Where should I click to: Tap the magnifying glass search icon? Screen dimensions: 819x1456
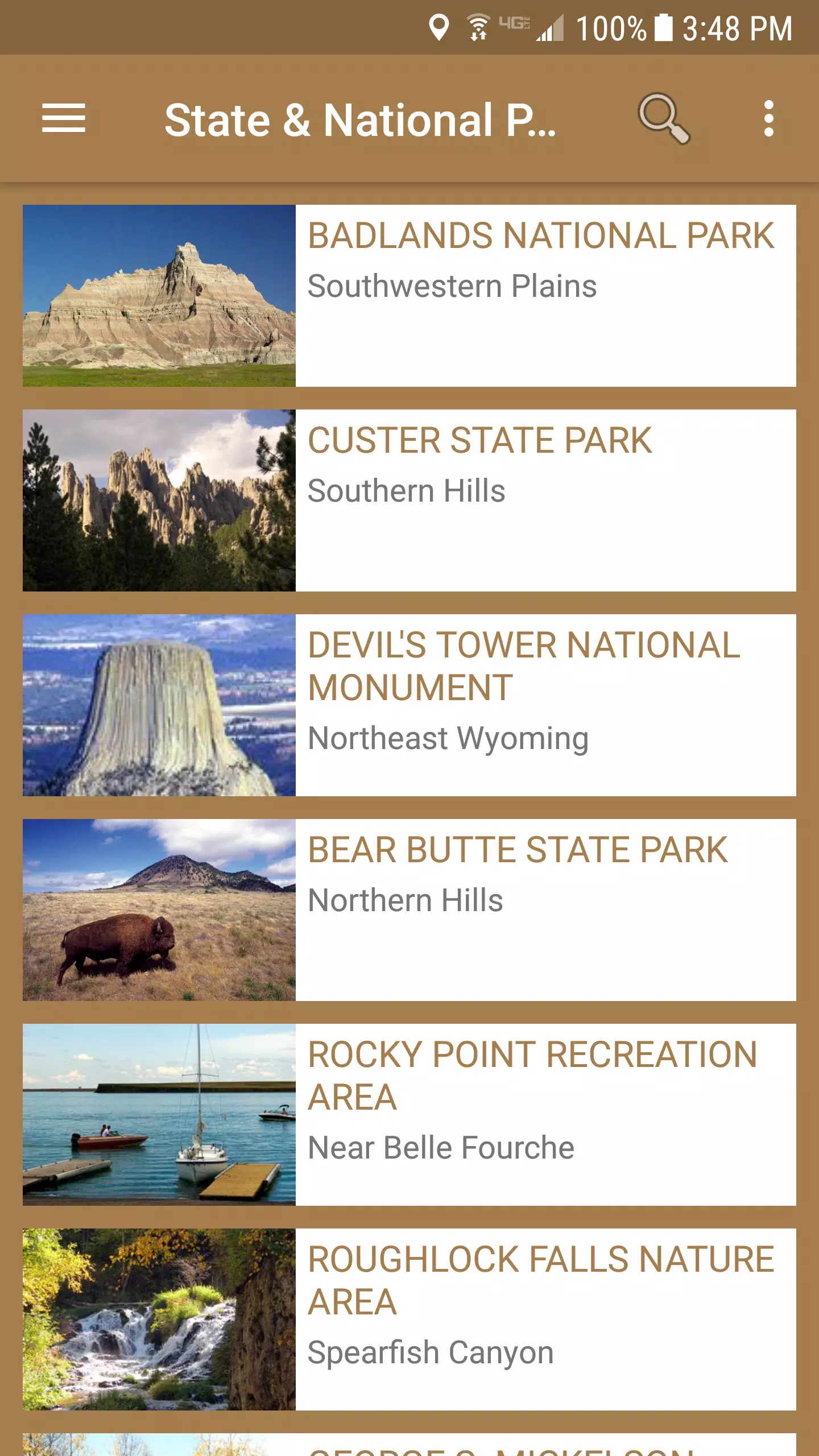(x=663, y=118)
